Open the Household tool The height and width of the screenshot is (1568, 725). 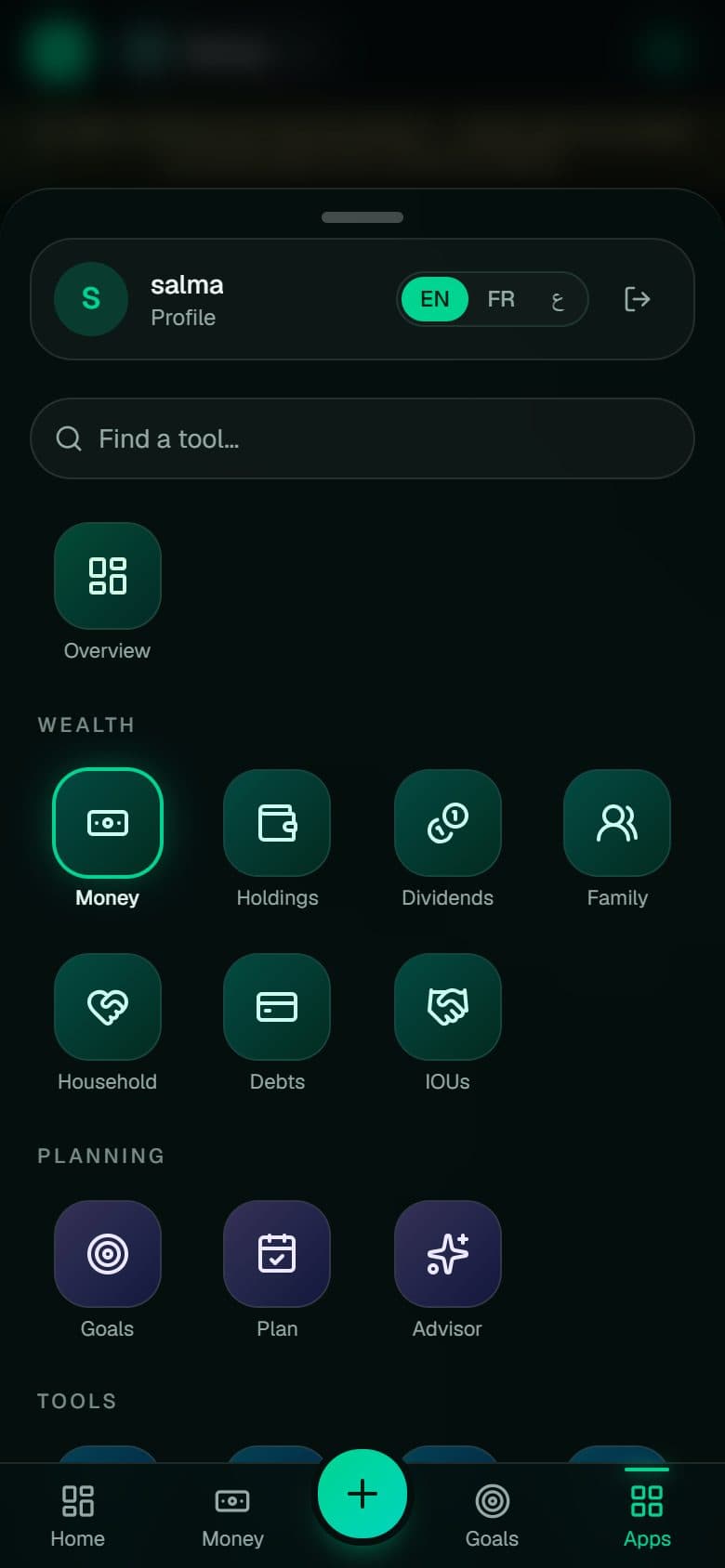click(x=107, y=1024)
